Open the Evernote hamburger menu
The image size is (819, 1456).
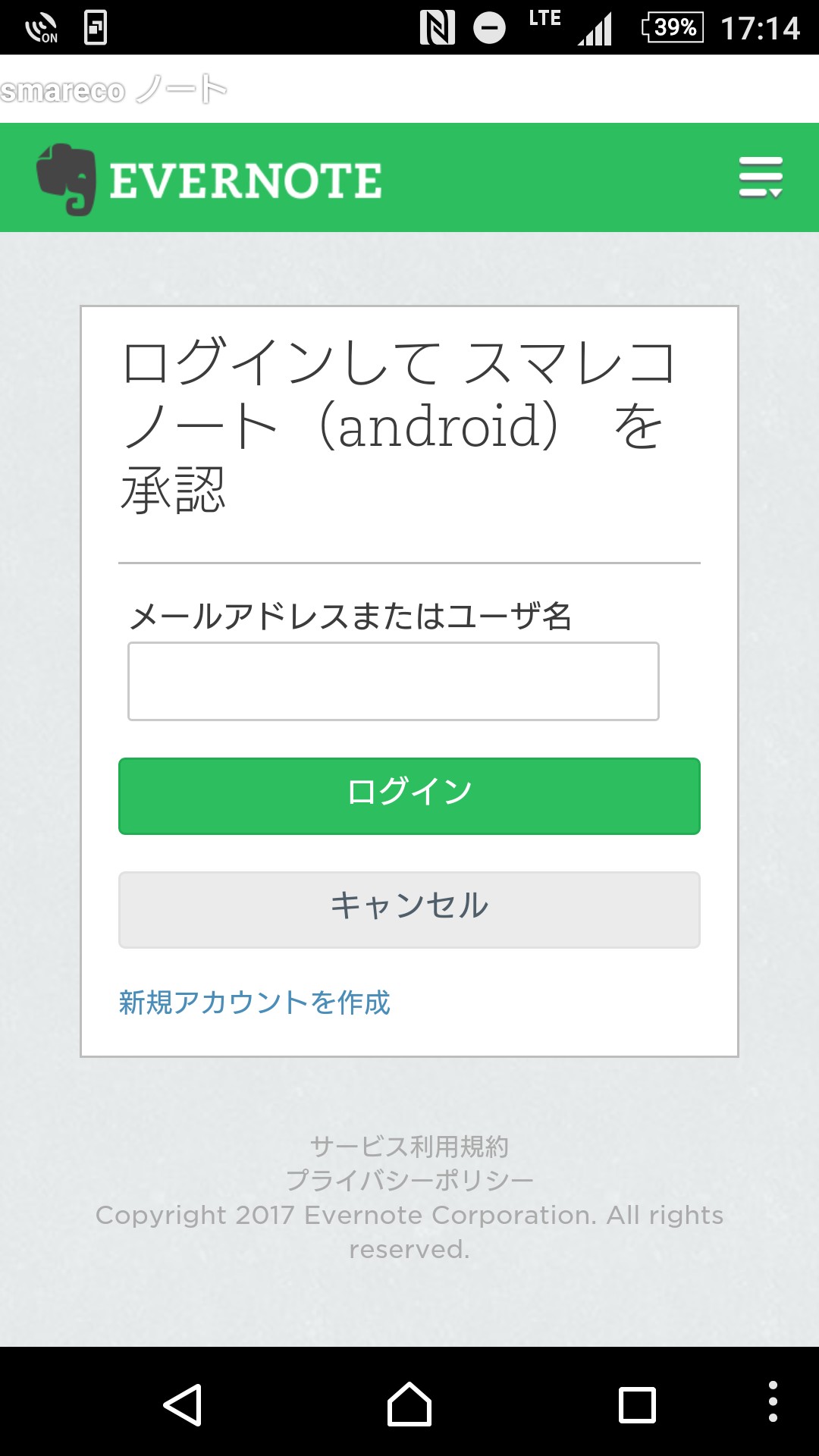(761, 178)
